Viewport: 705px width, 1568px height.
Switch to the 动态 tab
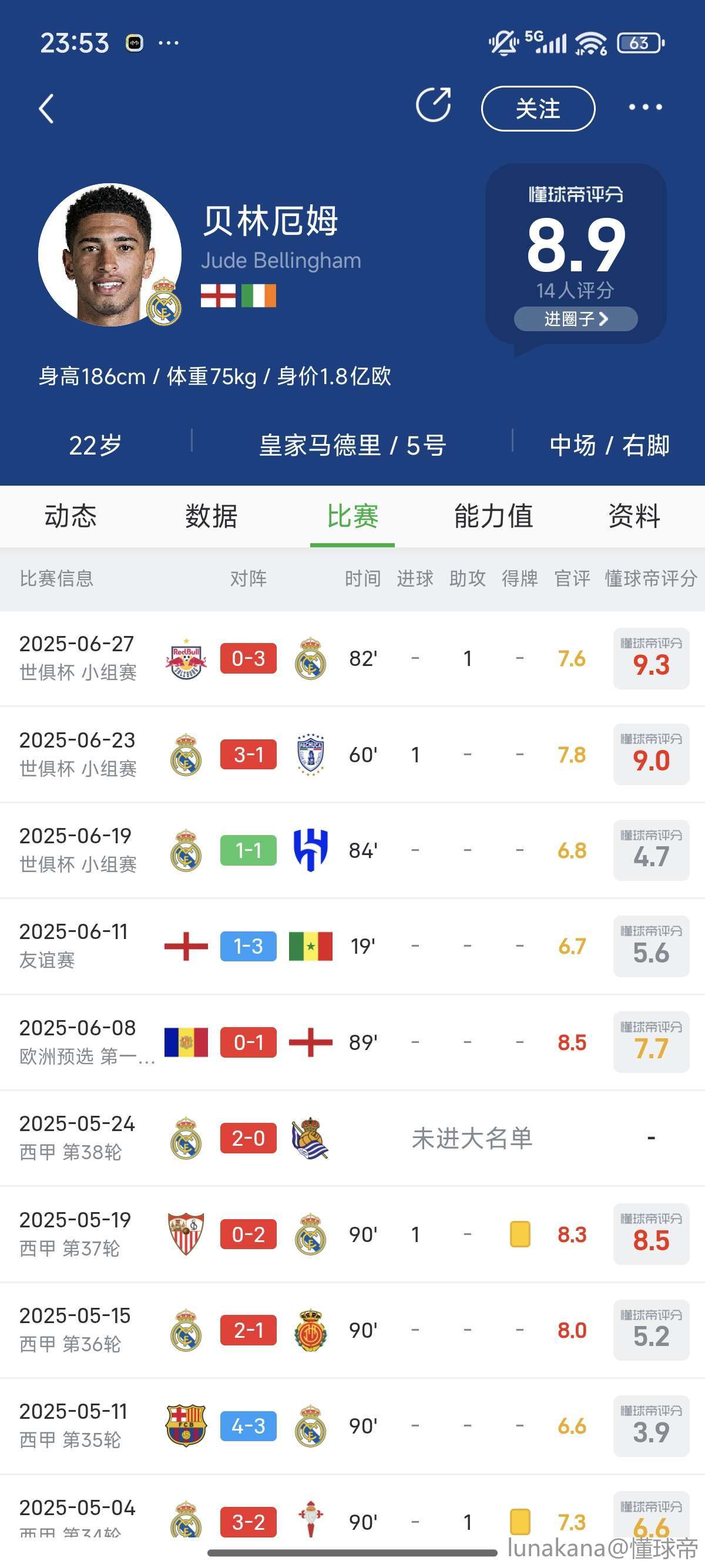click(x=70, y=516)
